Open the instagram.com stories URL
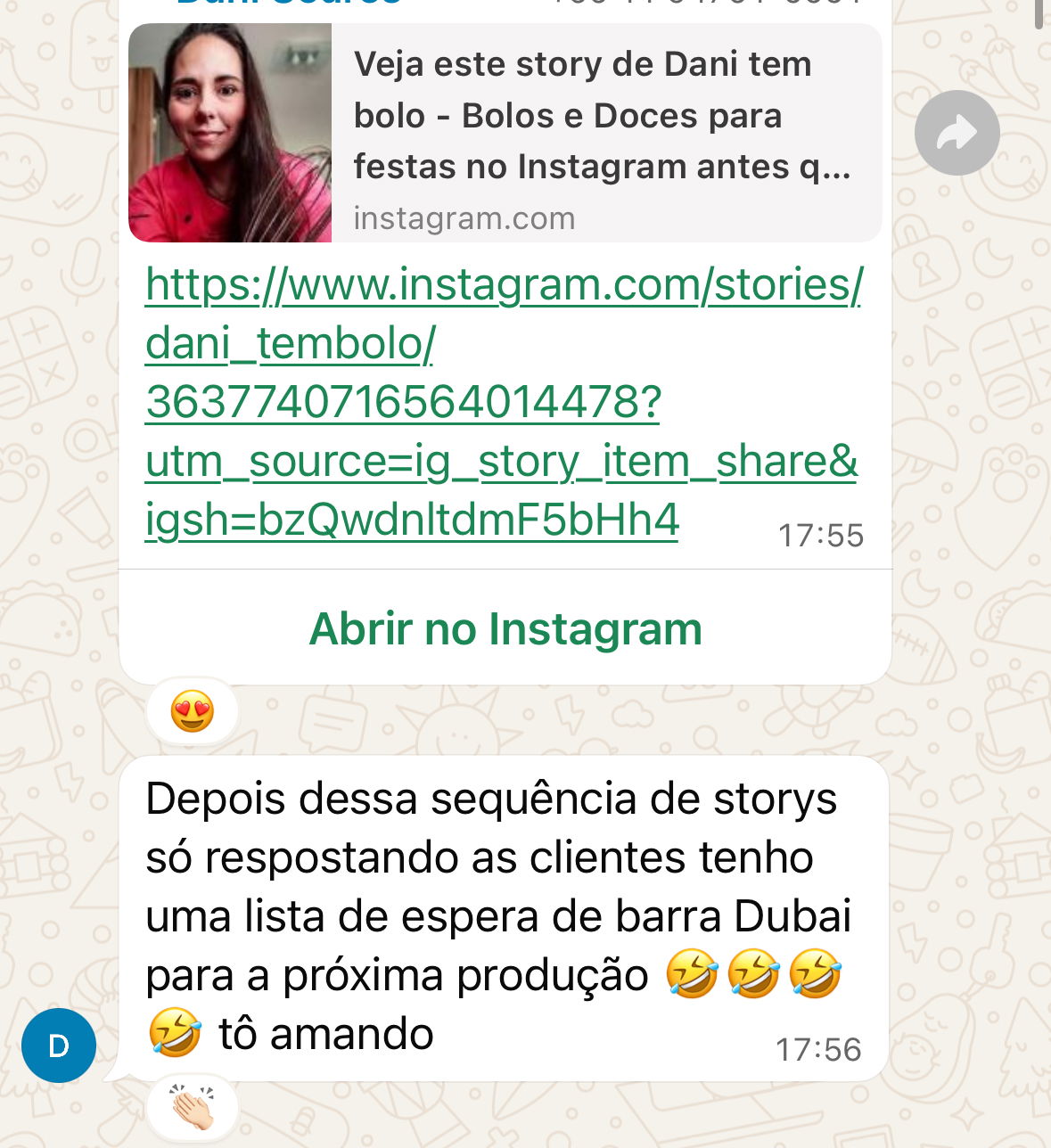The width and height of the screenshot is (1051, 1148). coord(504,402)
